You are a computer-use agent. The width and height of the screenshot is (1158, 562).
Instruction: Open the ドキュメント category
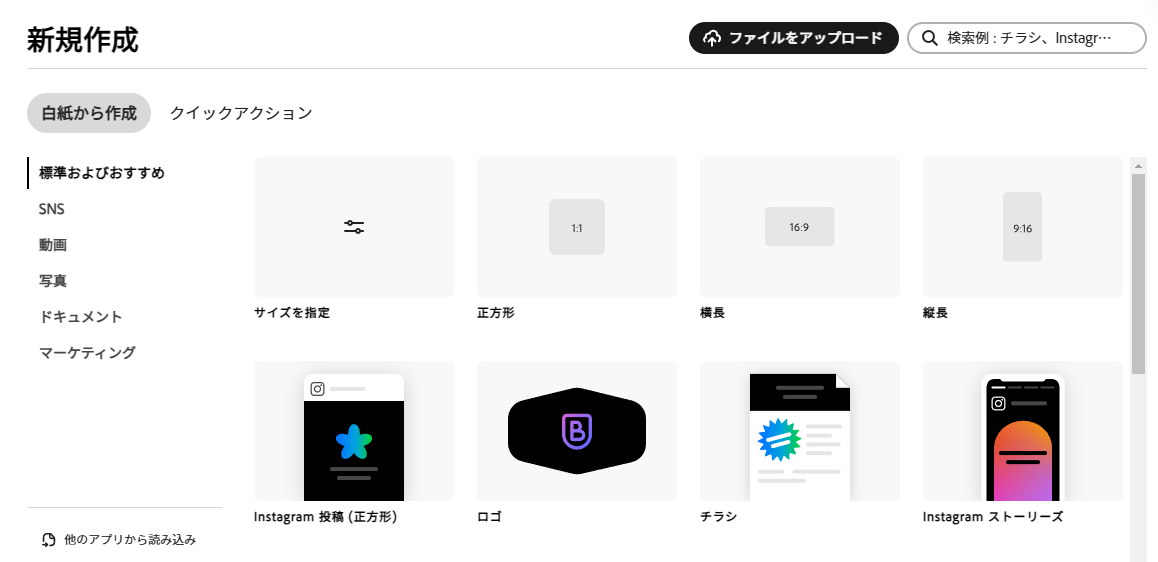pyautogui.click(x=81, y=317)
